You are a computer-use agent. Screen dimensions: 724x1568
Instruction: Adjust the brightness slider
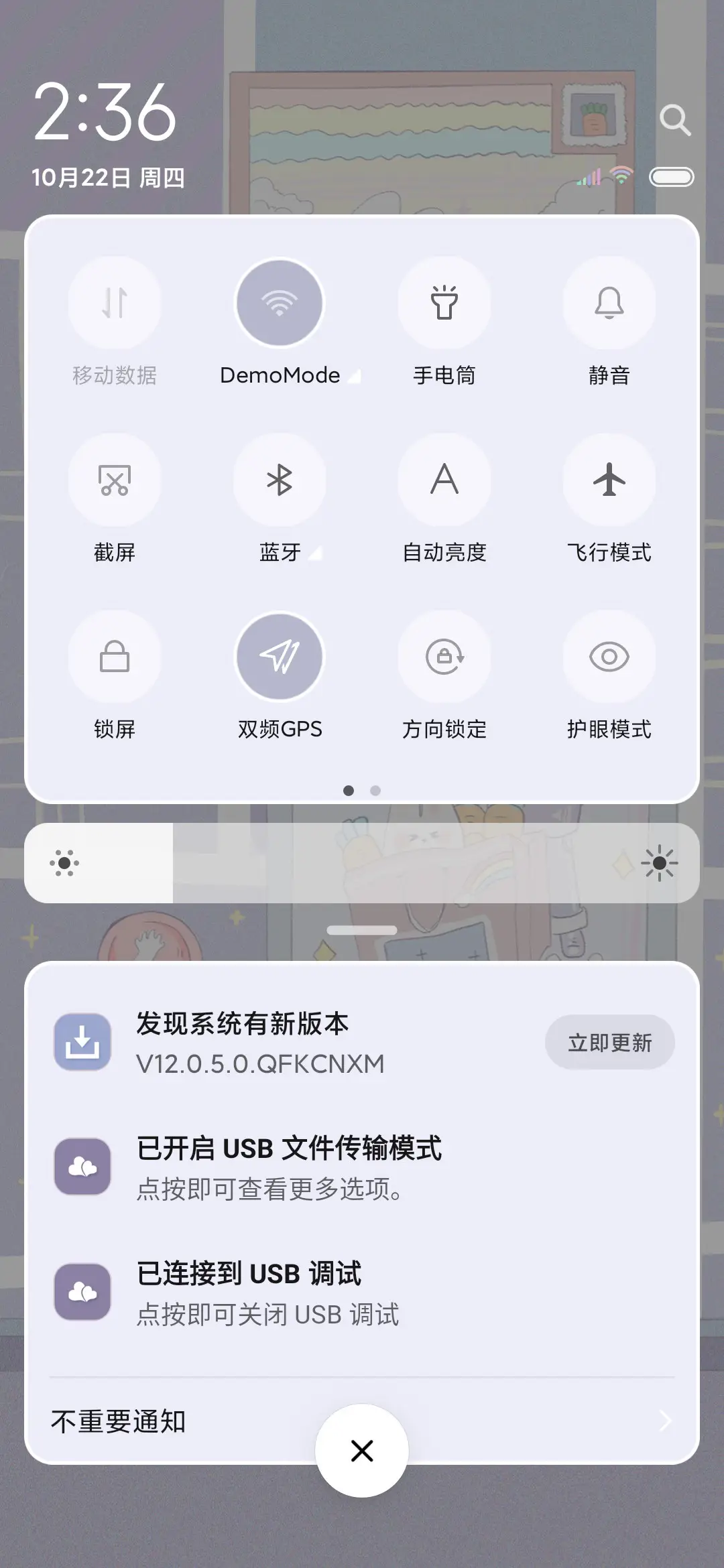[x=362, y=863]
